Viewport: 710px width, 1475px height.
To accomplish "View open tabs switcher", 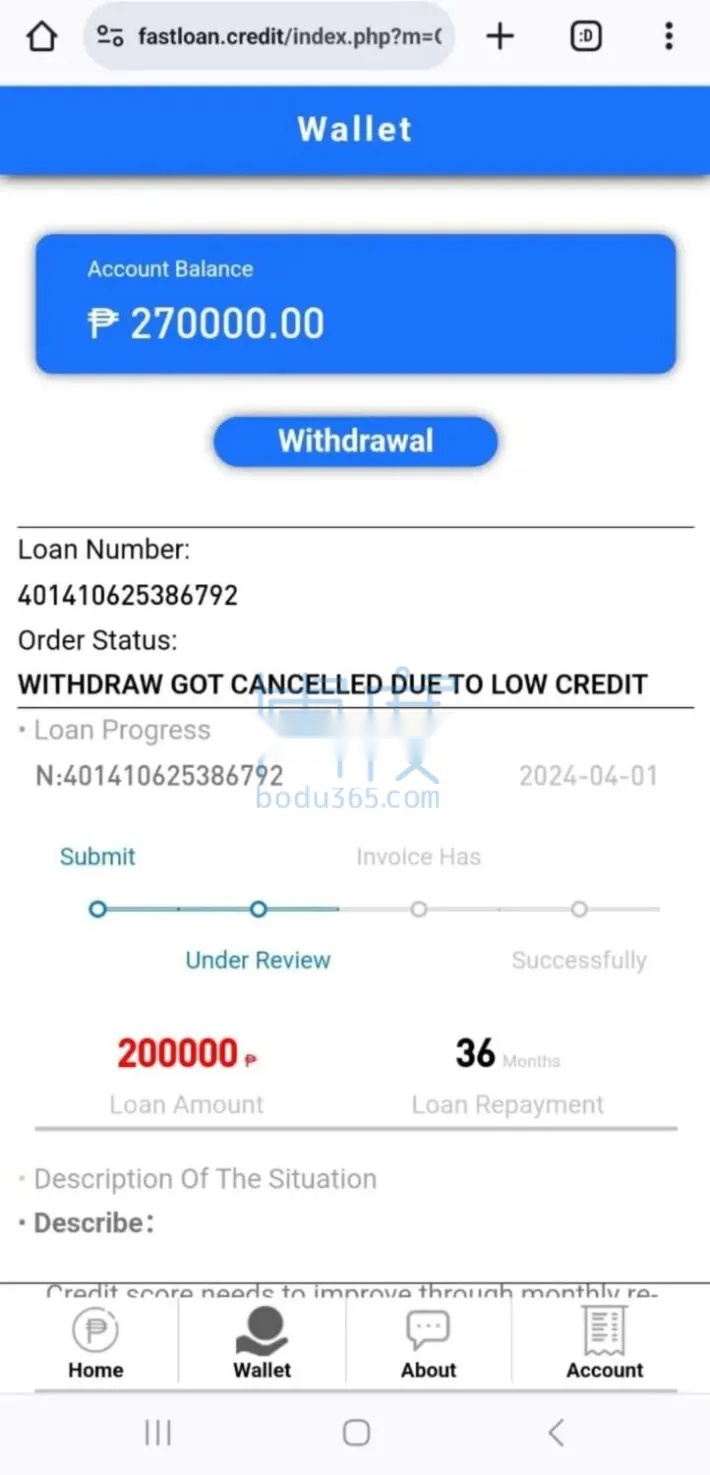I will point(586,37).
